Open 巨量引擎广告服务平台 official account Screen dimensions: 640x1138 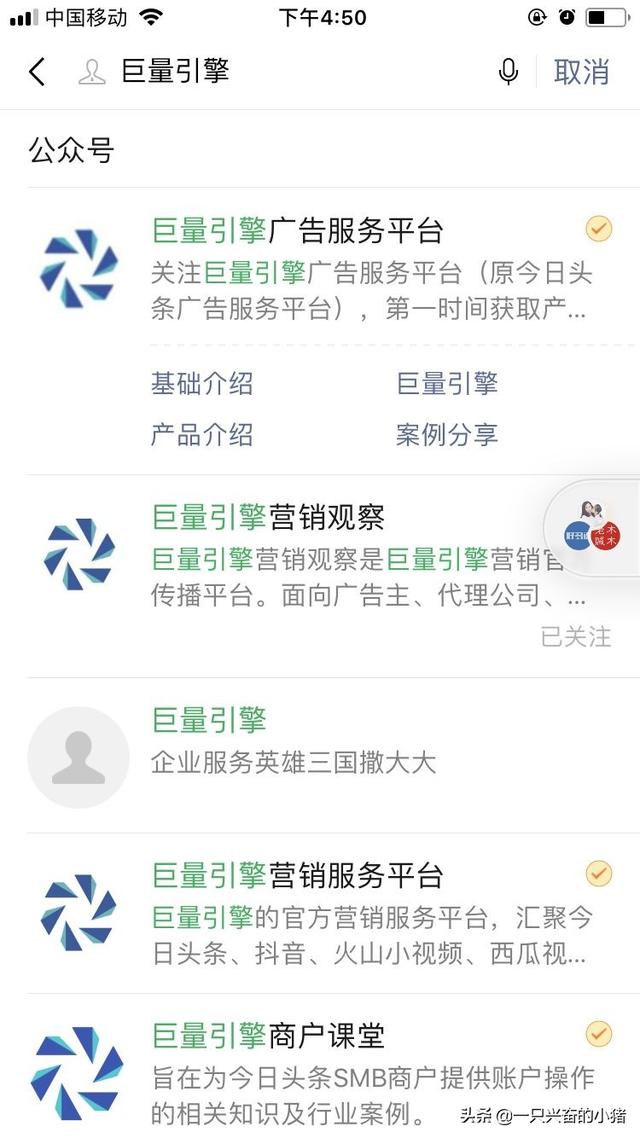(x=297, y=231)
